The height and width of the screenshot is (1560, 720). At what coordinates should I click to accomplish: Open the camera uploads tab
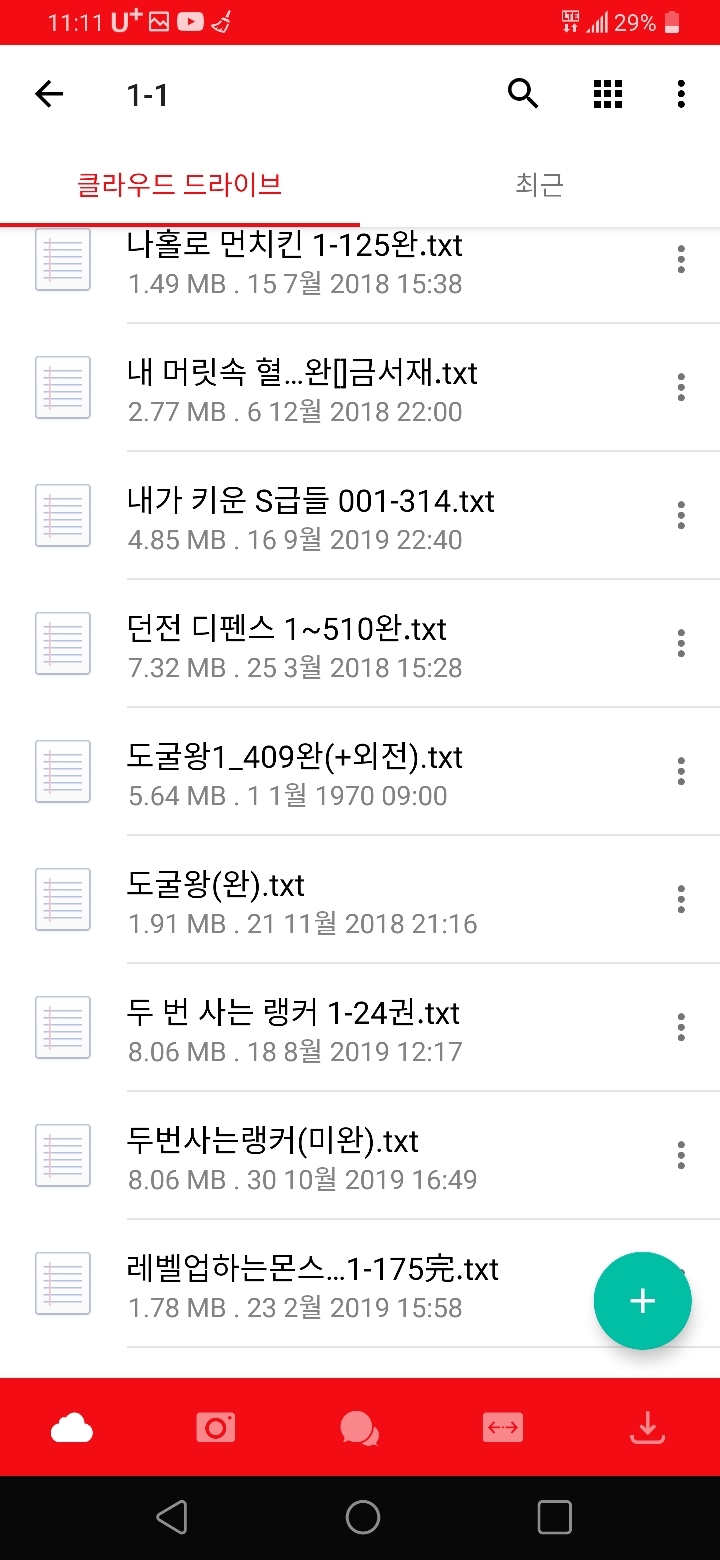click(x=216, y=1428)
